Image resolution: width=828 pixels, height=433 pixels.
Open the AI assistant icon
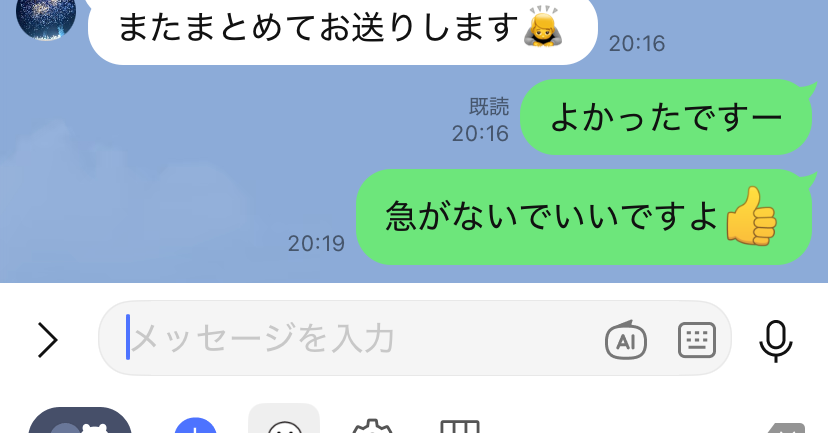626,341
